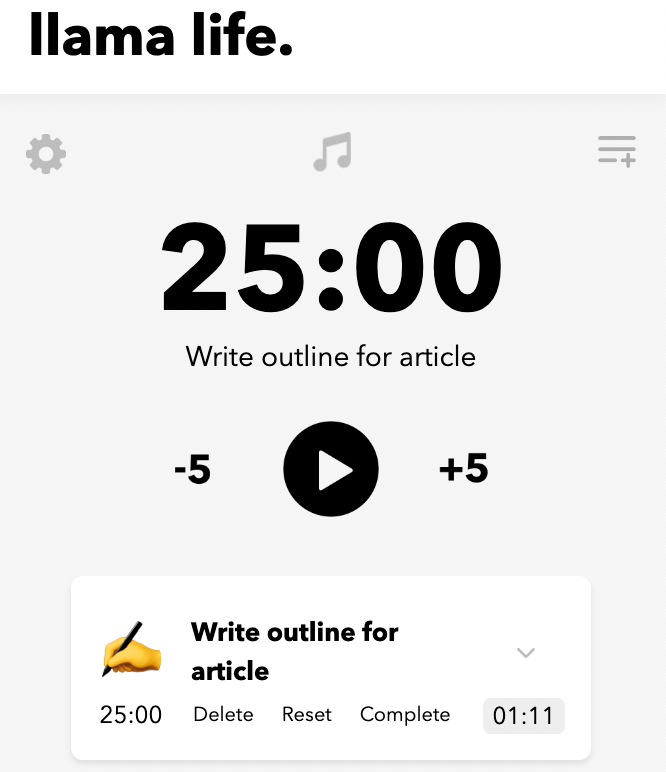The image size is (666, 772).
Task: Mark the task as Complete
Action: 405,714
